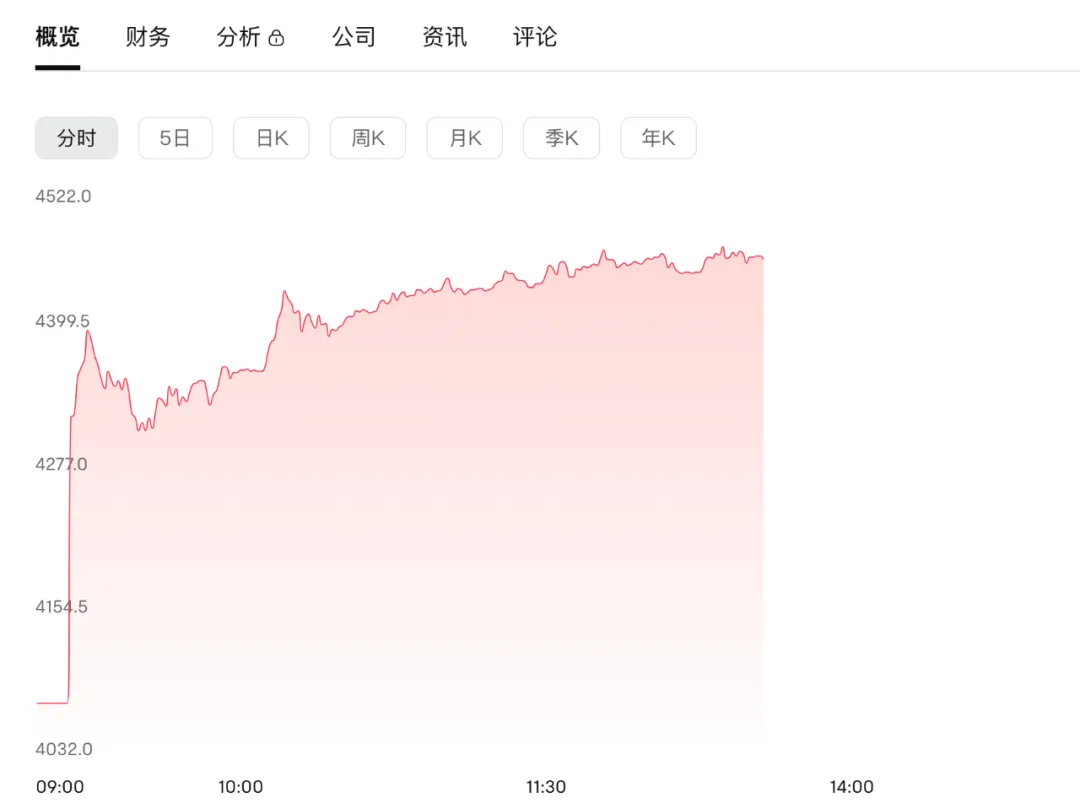Screen dimensions: 1080x808
Task: Open the locked 分析 tab
Action: 250,38
